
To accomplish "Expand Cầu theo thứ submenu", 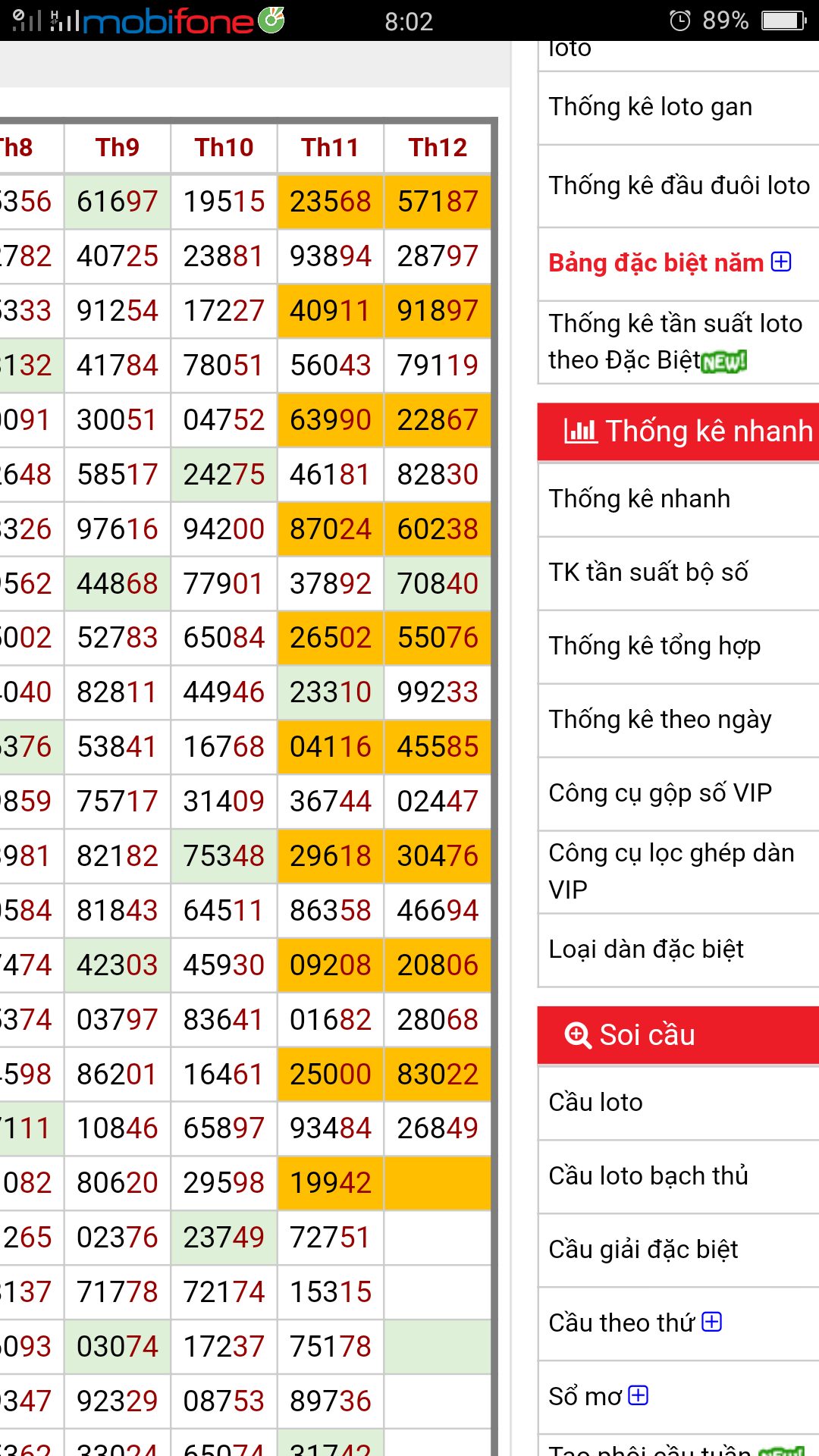I will [x=712, y=1323].
